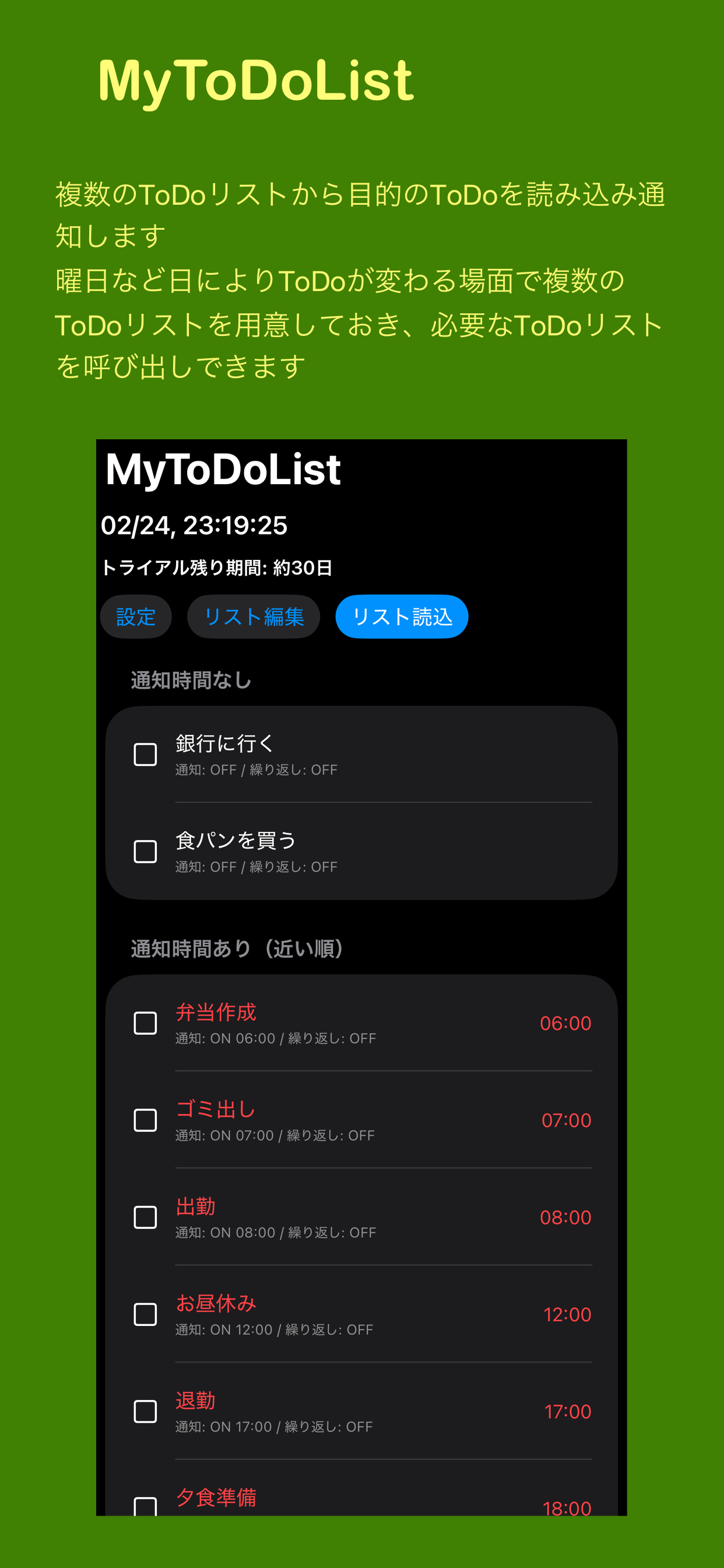Screen dimensions: 724x1568
Task: Tap the trial period remaining text
Action: coord(217,568)
